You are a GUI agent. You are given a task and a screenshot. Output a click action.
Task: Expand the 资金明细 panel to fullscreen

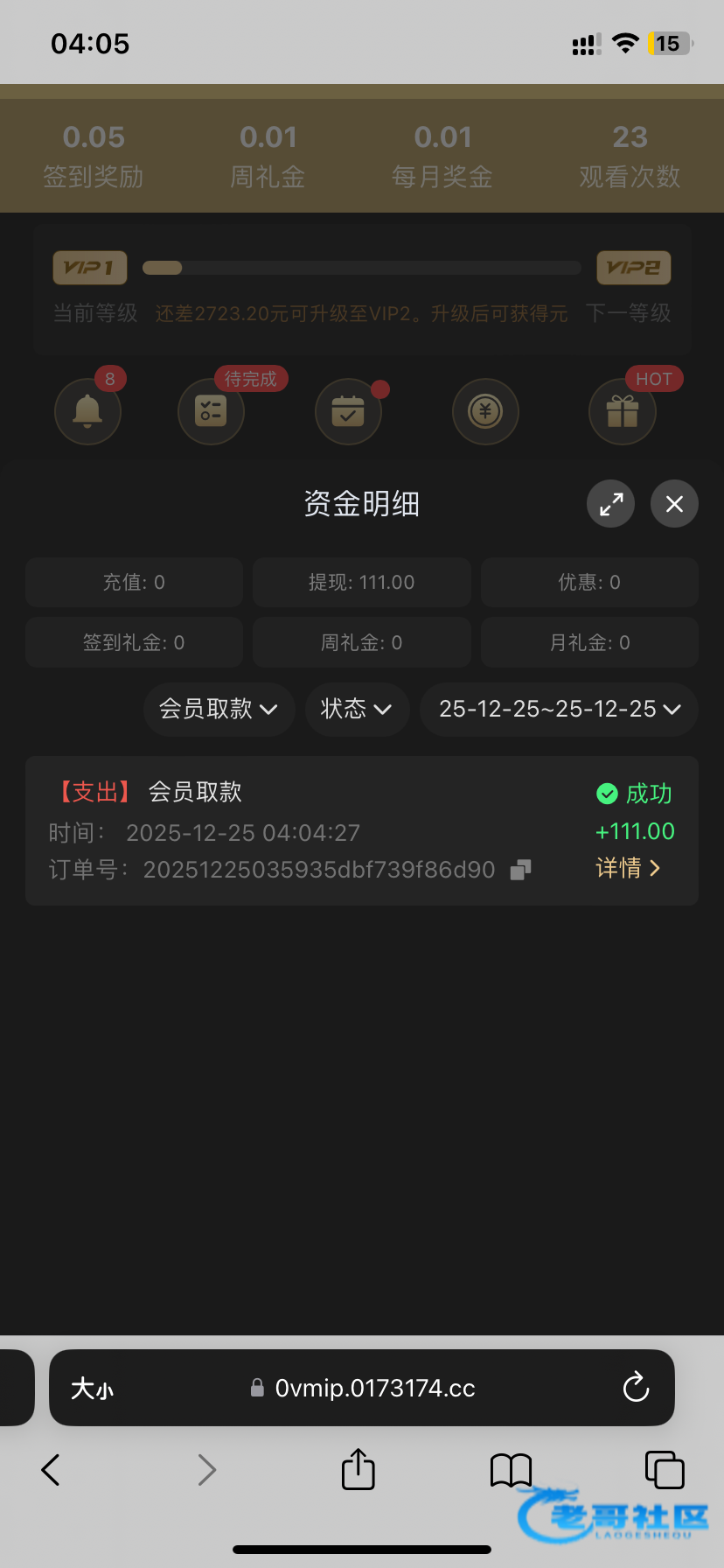(x=610, y=504)
